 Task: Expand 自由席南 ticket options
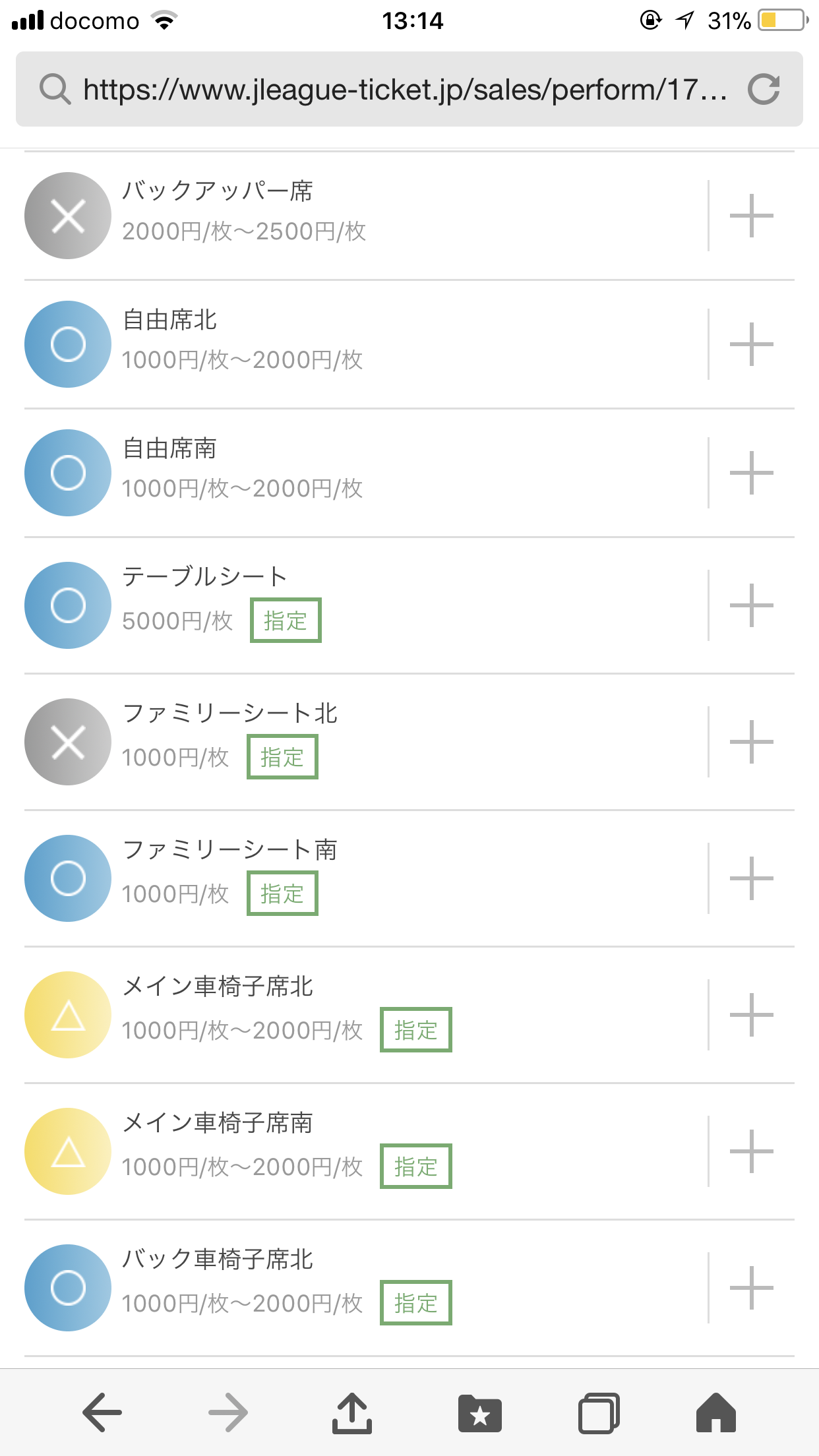point(751,473)
